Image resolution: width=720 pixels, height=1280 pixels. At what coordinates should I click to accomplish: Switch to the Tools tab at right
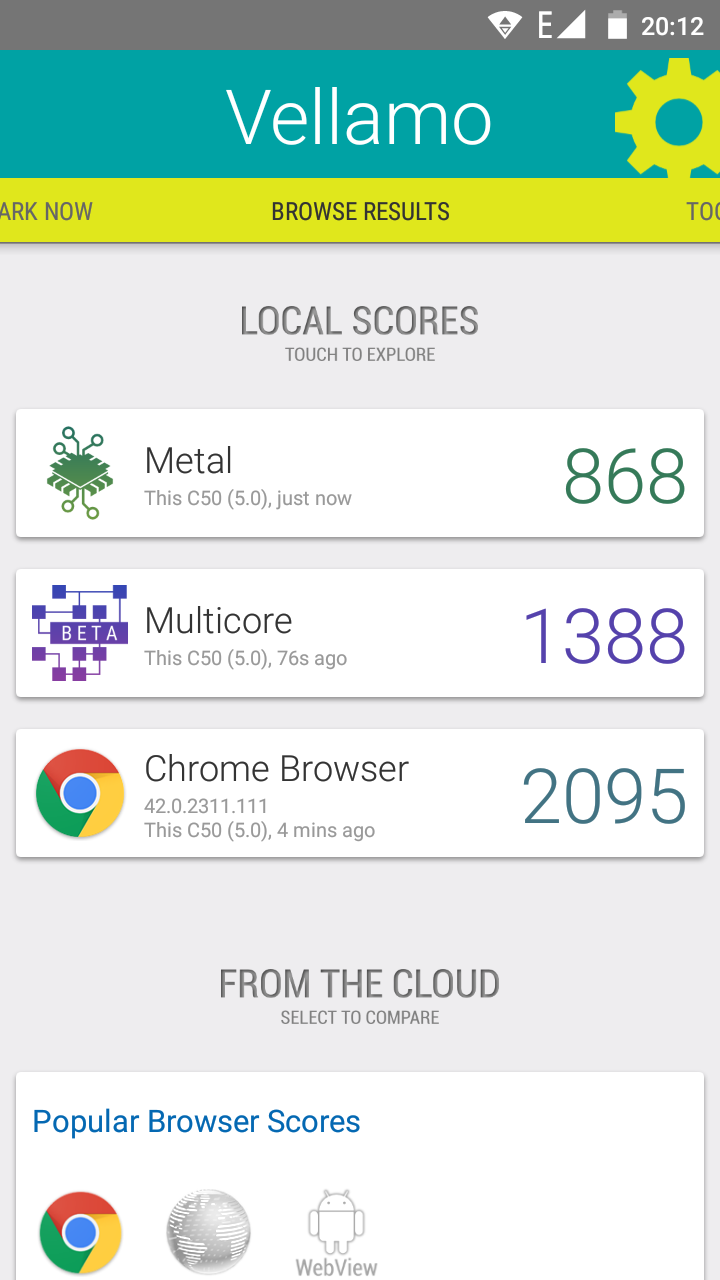[702, 211]
